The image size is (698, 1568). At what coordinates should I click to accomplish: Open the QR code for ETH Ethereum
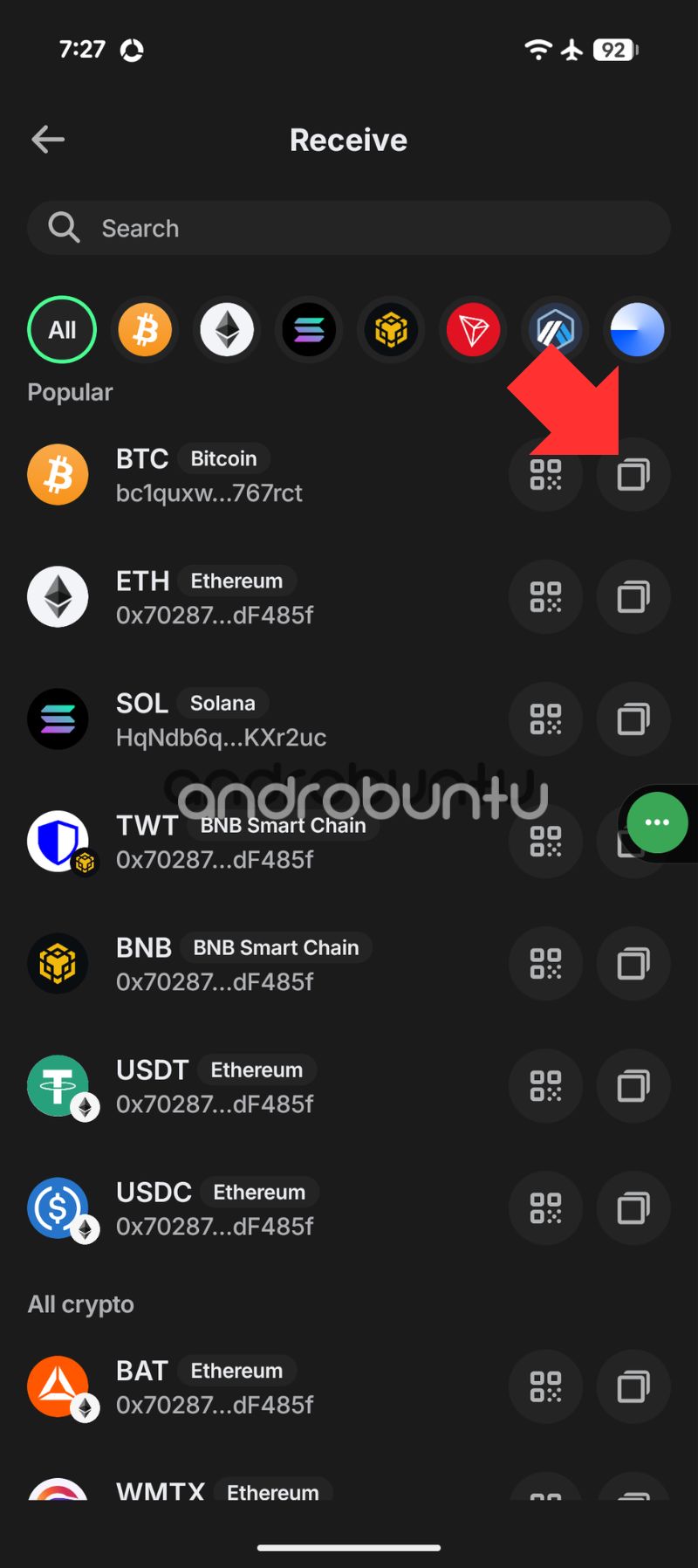545,597
